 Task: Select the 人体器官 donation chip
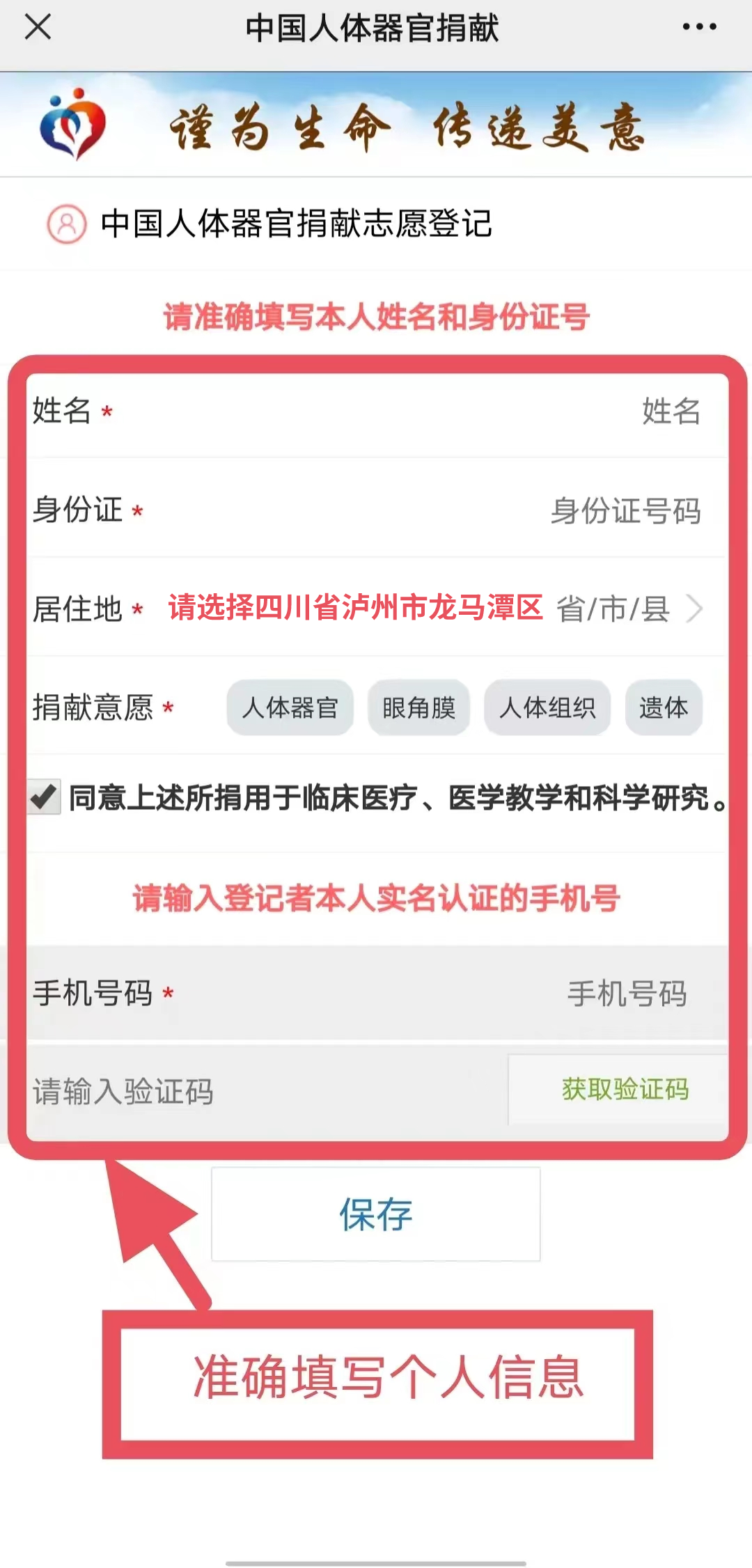pyautogui.click(x=290, y=708)
